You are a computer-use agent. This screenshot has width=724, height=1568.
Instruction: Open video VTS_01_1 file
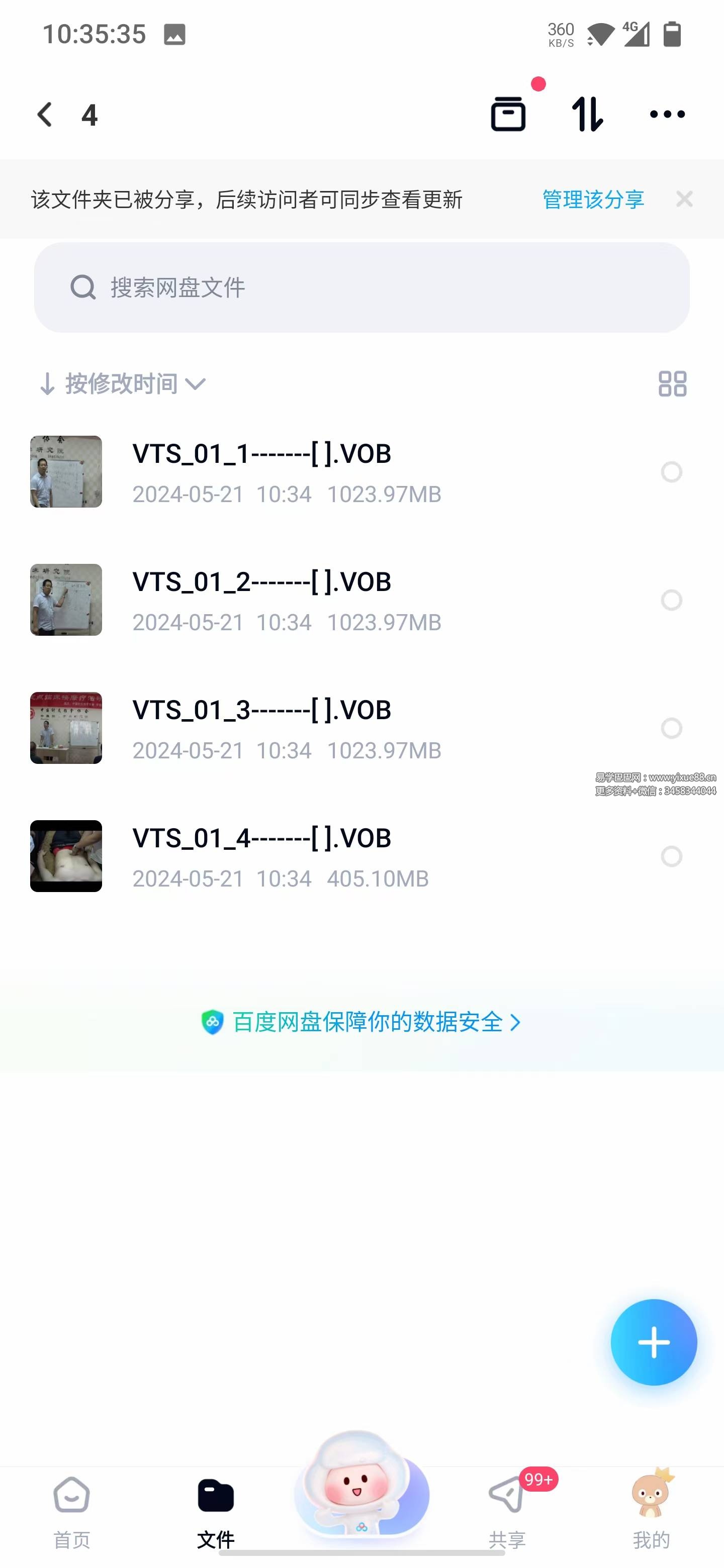[262, 472]
